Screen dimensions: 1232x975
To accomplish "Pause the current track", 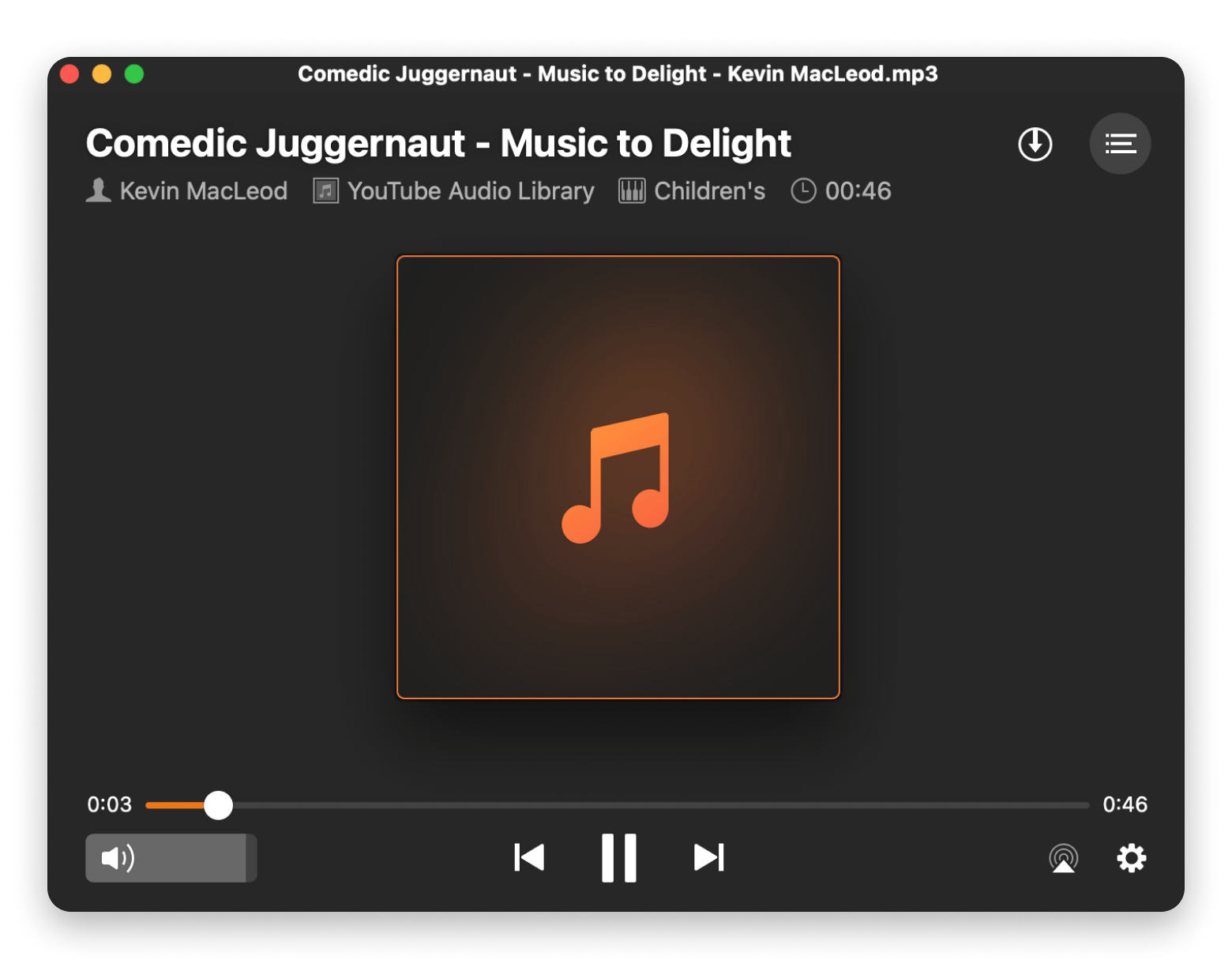I will (x=618, y=857).
